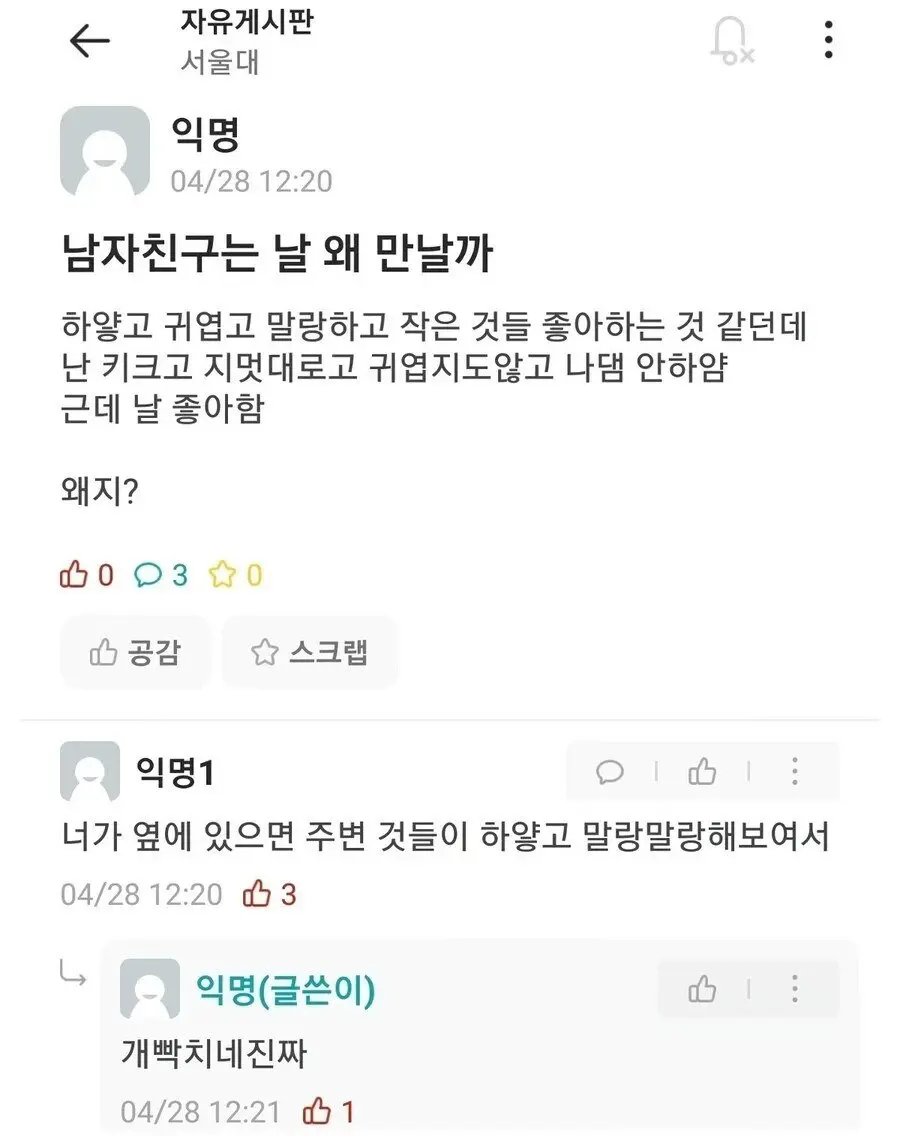
Task: Reply to 익명1's comment
Action: [x=609, y=772]
